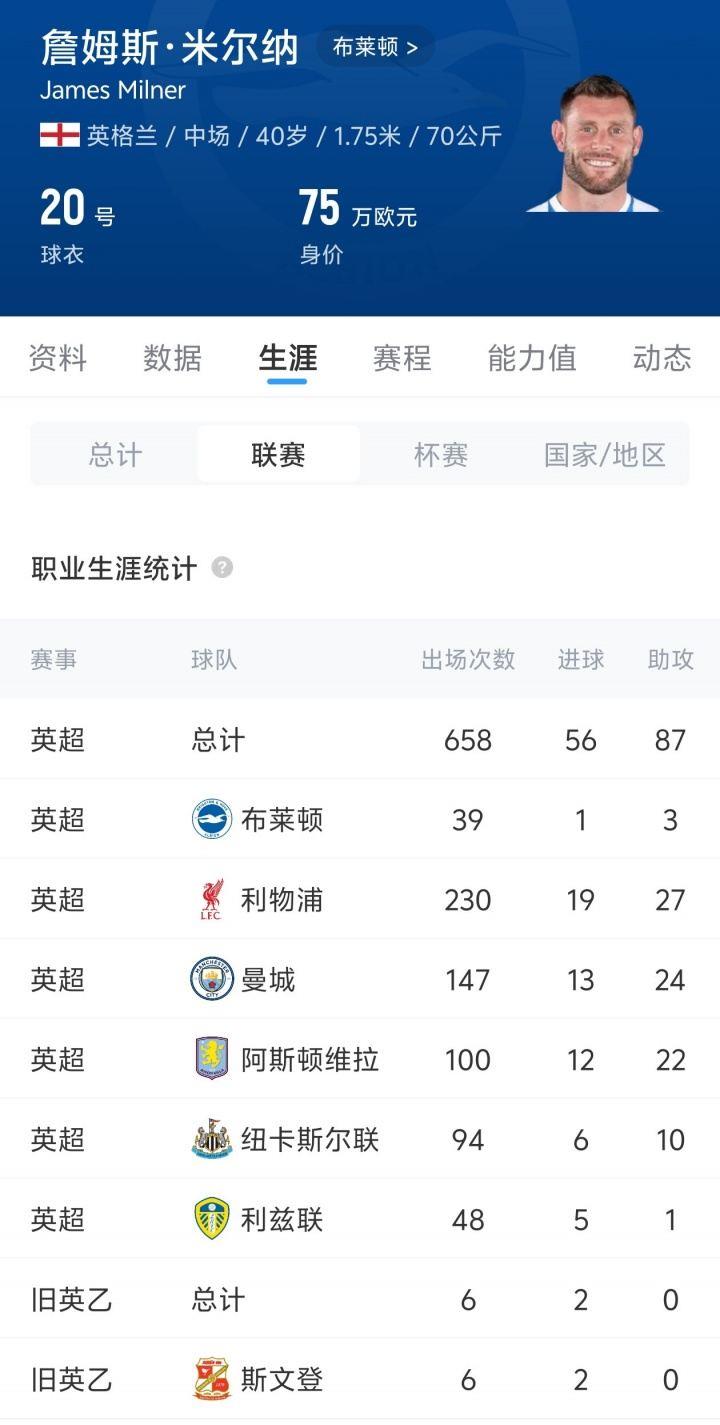Screen dimensions: 720x1425
Task: Open the 利物浦 team row
Action: (x=360, y=899)
